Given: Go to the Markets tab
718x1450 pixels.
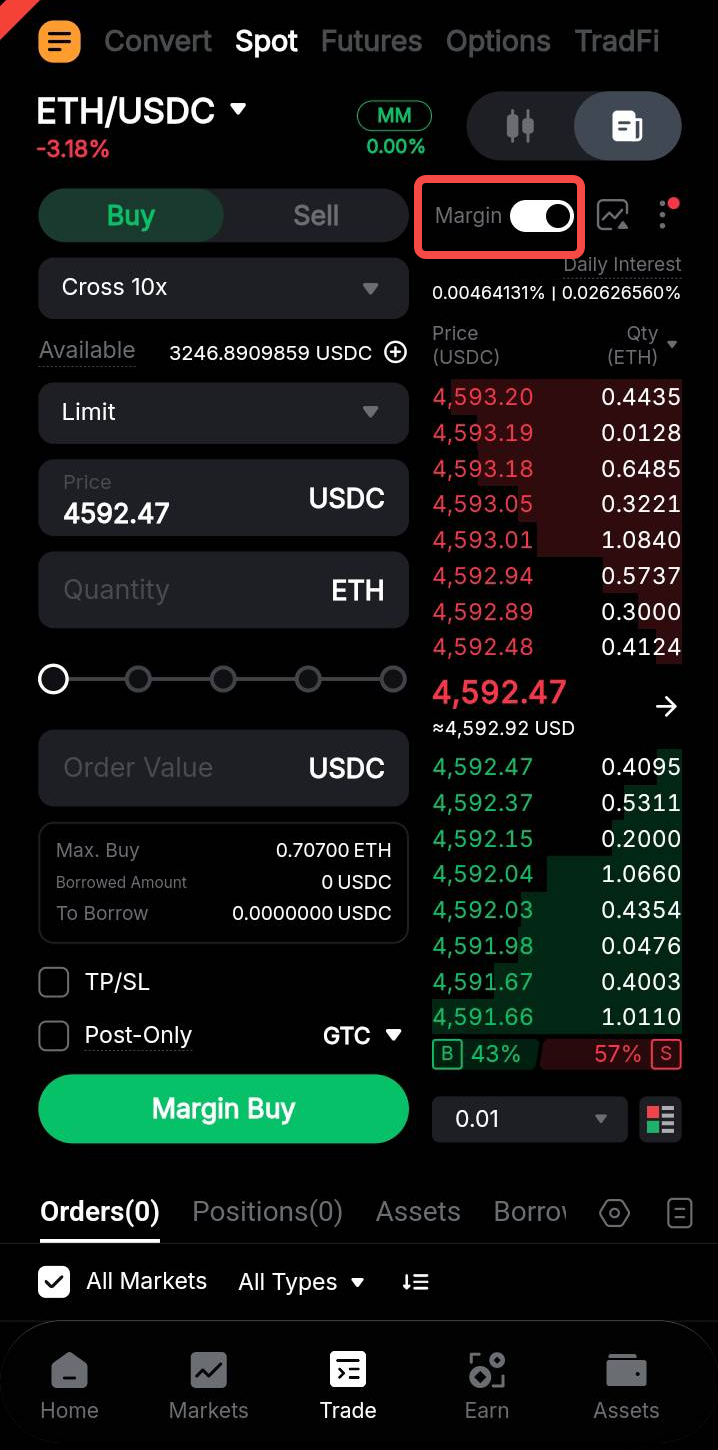Looking at the screenshot, I should [208, 1385].
